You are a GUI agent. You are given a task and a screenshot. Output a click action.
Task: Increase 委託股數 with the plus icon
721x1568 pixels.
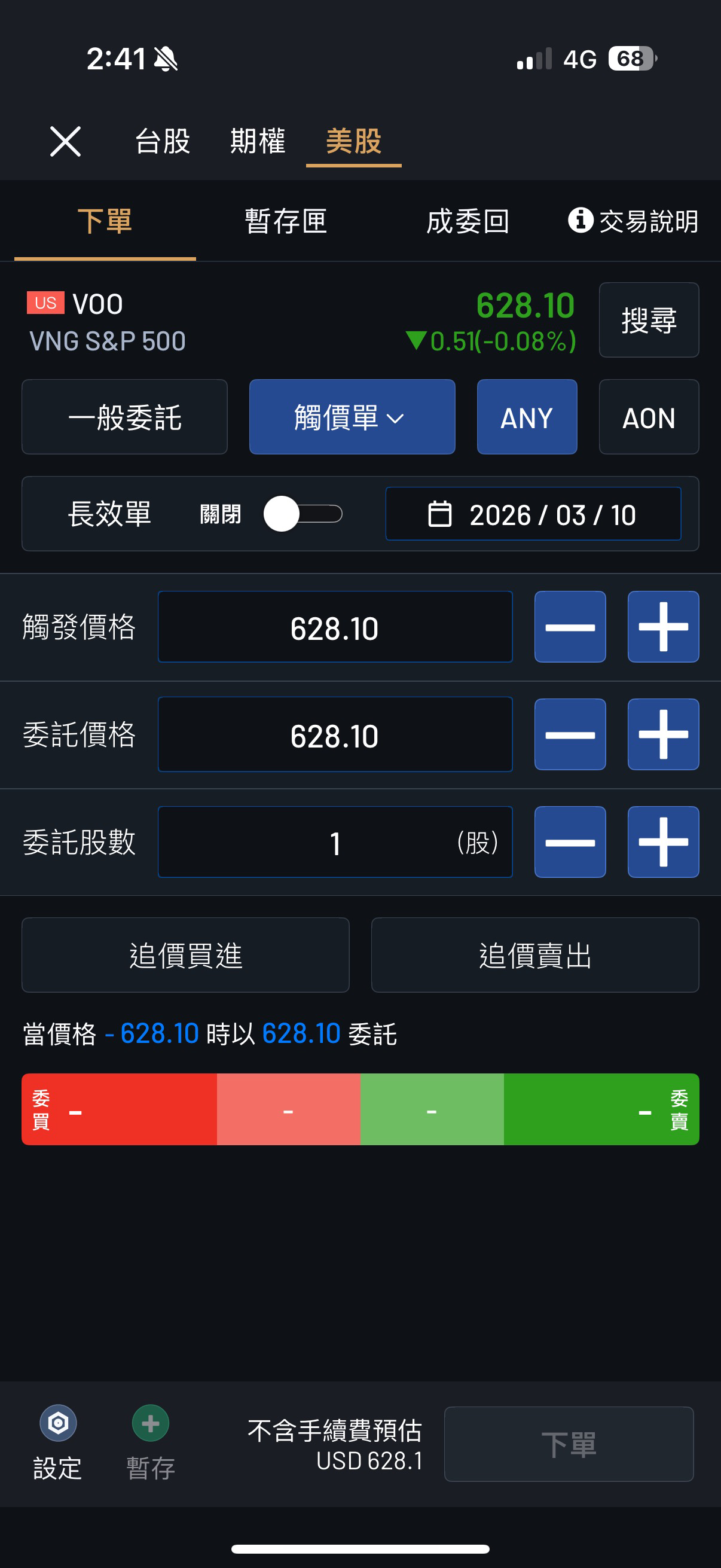pos(662,841)
